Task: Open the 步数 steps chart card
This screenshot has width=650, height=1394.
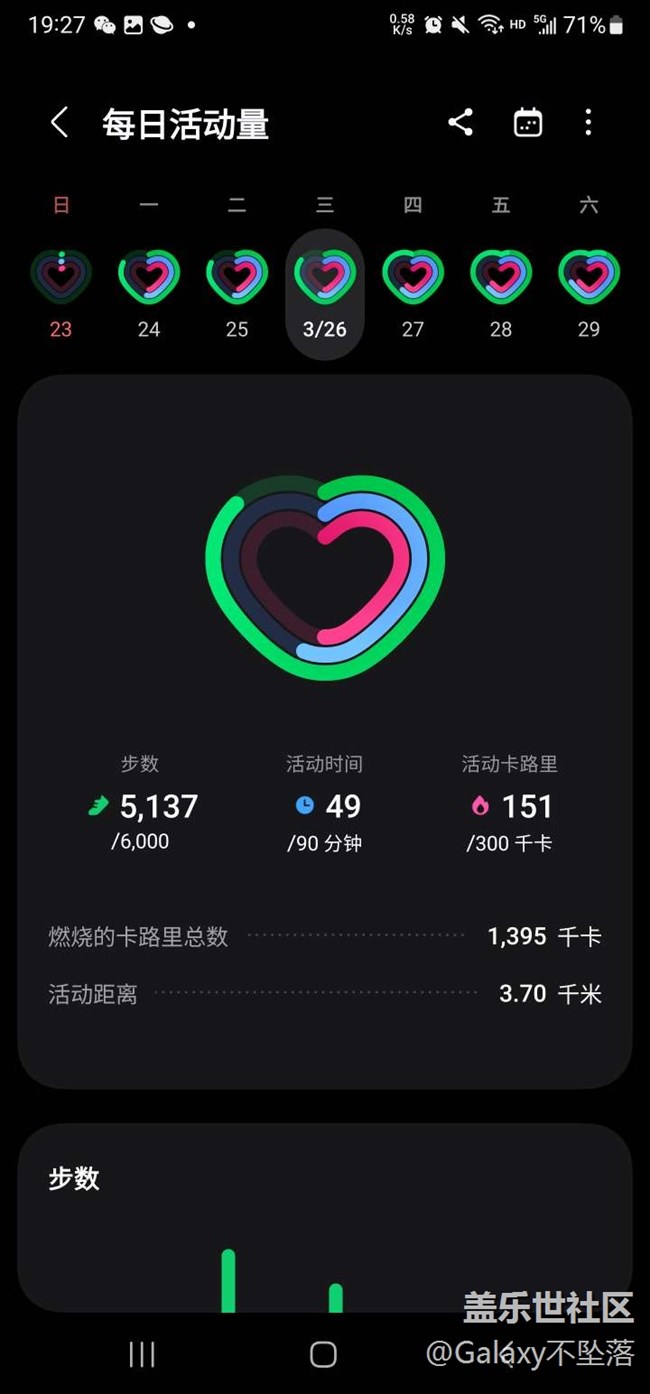Action: 325,1218
